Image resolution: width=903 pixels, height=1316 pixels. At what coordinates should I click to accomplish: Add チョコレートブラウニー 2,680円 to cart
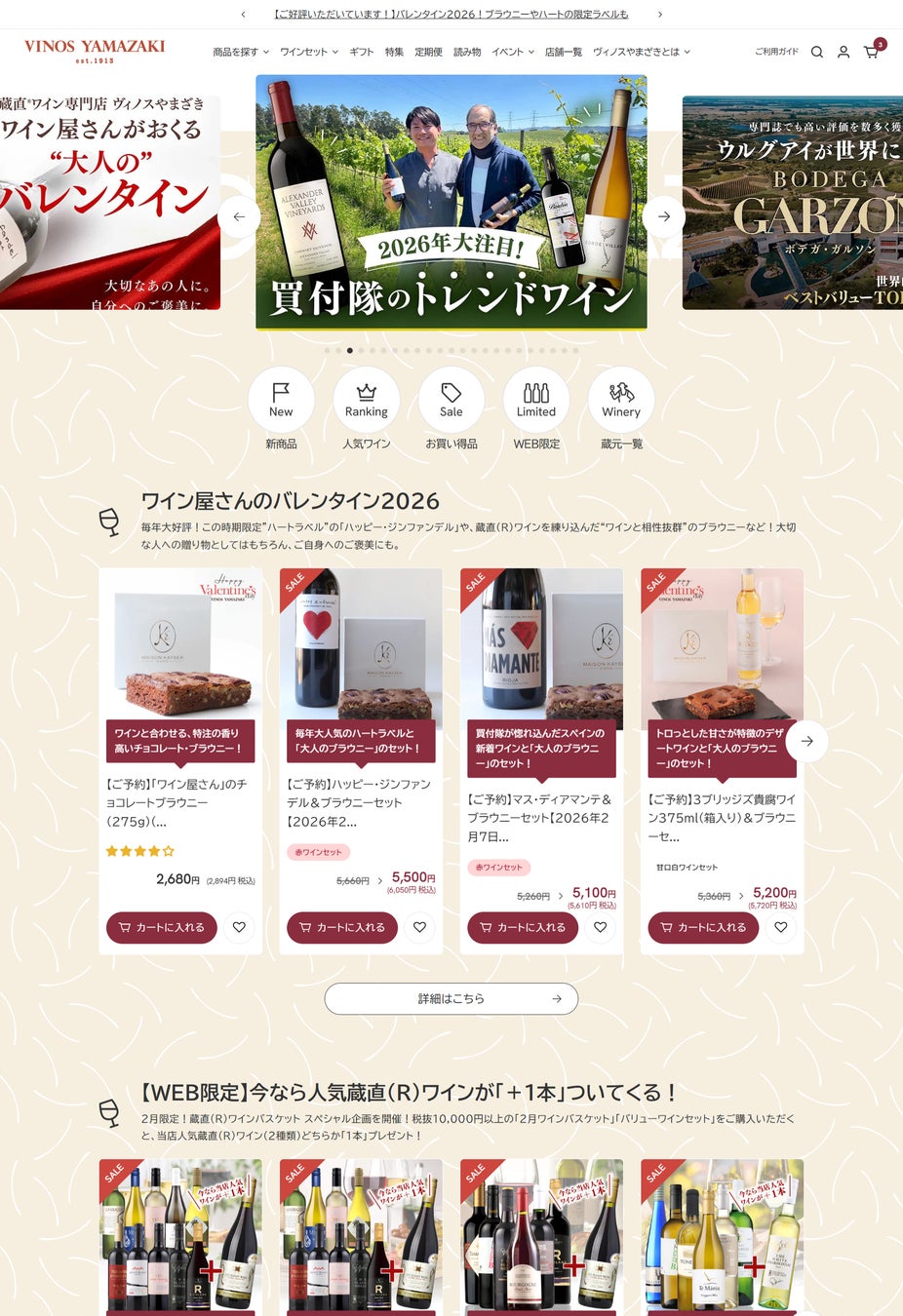[x=162, y=927]
